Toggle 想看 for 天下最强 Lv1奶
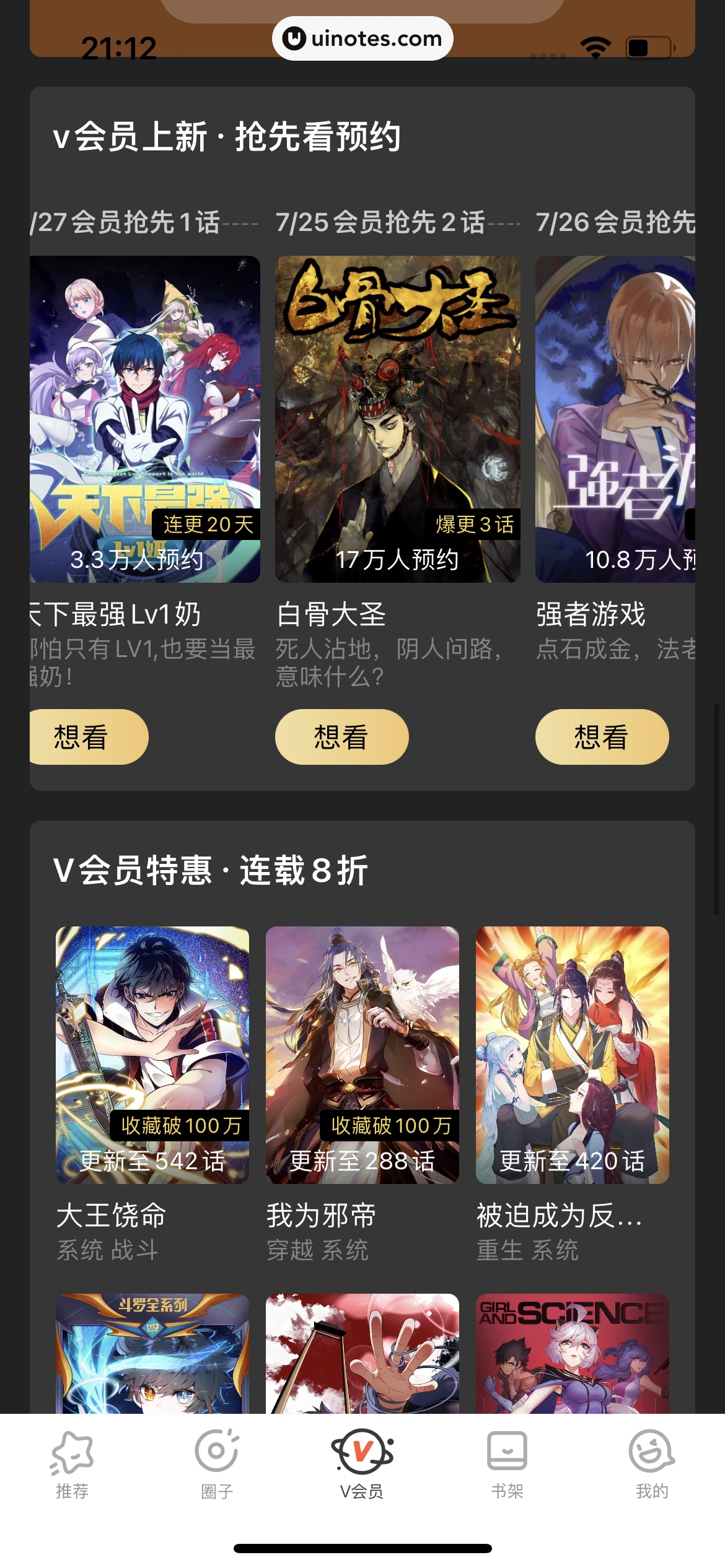This screenshot has height=1568, width=725. tap(87, 737)
